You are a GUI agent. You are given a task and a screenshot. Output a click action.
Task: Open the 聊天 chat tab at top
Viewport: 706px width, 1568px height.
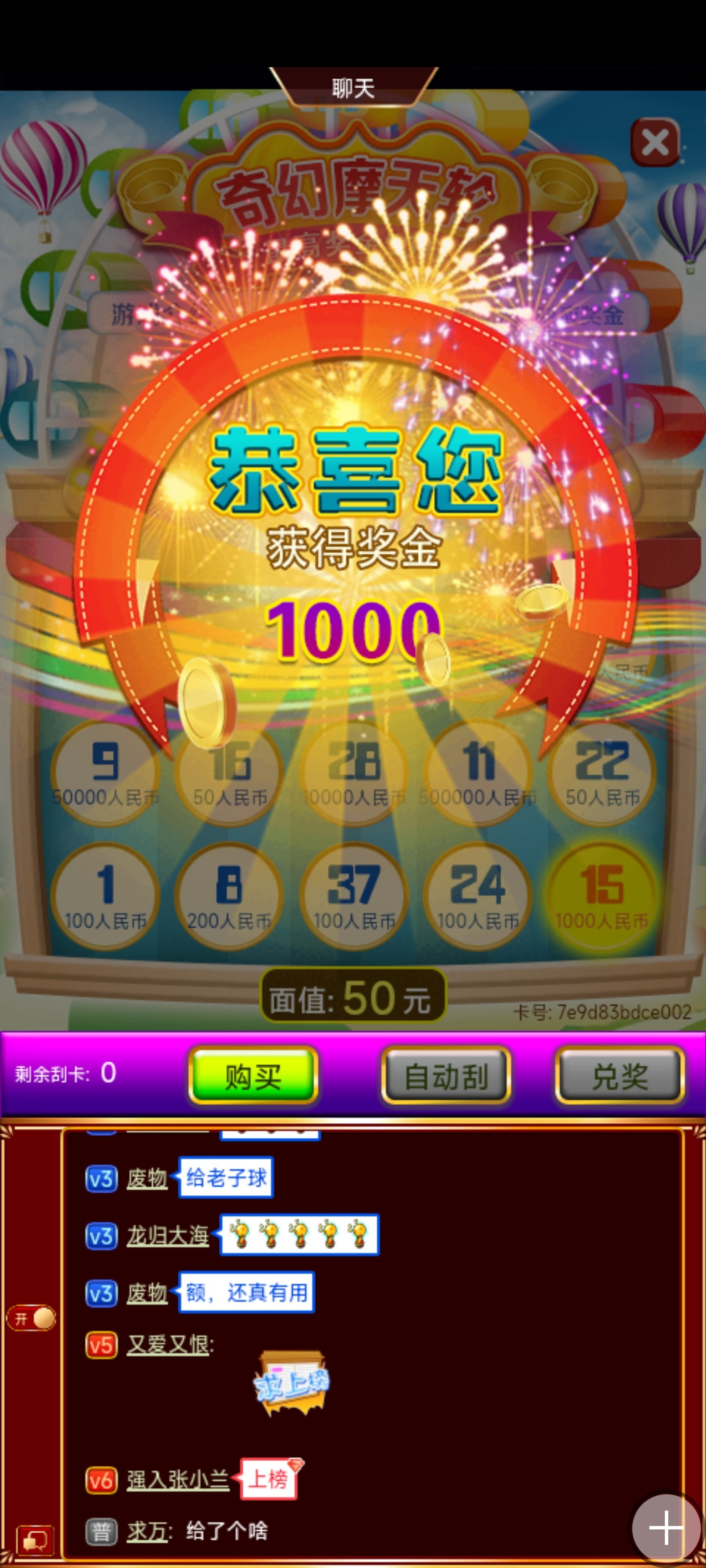tap(353, 88)
